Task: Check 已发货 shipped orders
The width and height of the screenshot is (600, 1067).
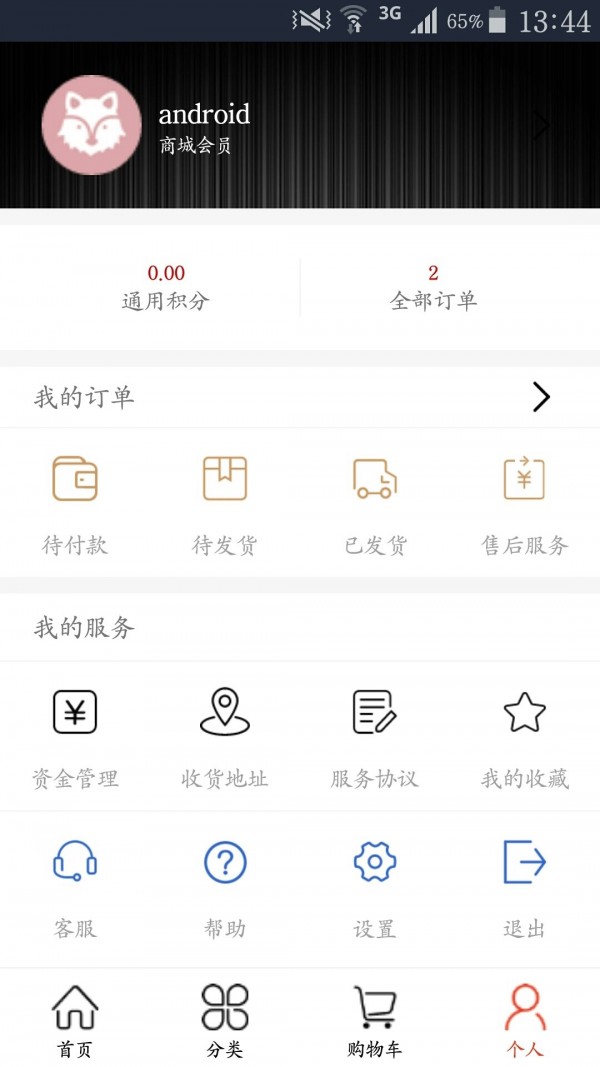Action: [375, 506]
